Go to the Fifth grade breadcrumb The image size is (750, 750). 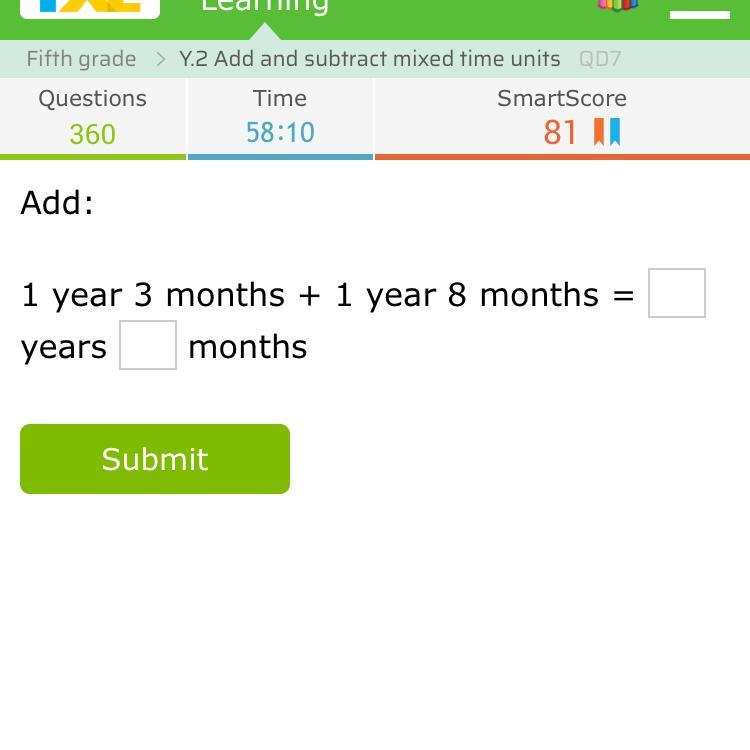pos(81,59)
